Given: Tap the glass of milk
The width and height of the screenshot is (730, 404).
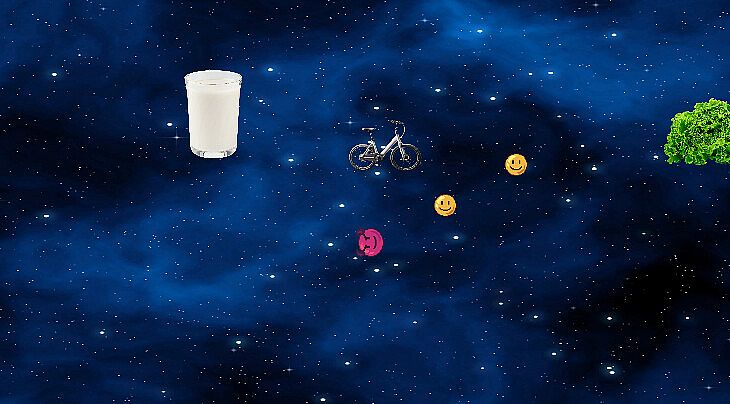Looking at the screenshot, I should [213, 114].
